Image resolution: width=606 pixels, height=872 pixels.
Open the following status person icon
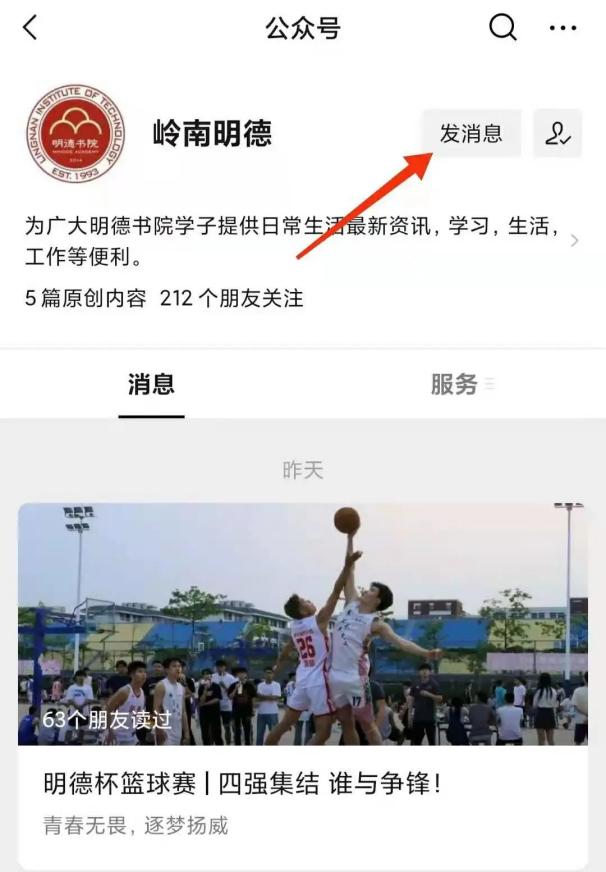pyautogui.click(x=558, y=134)
